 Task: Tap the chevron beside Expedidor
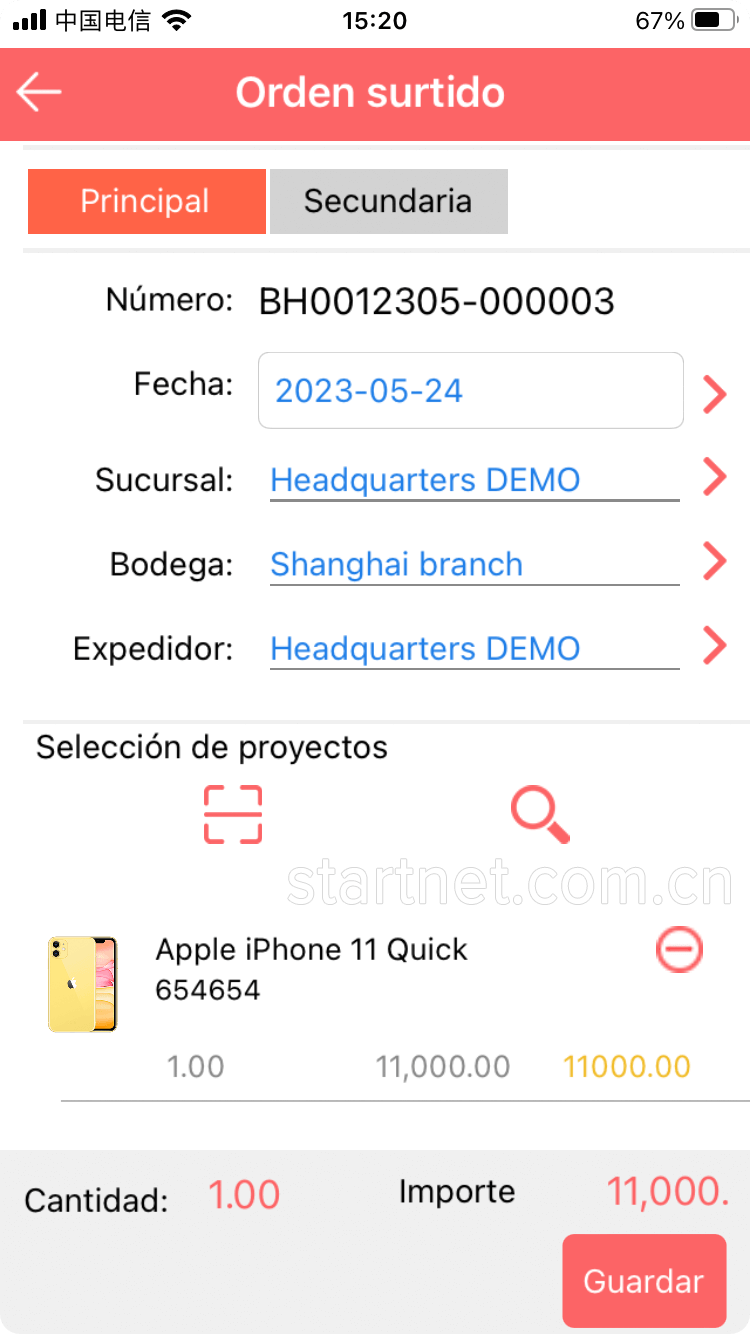coord(714,645)
